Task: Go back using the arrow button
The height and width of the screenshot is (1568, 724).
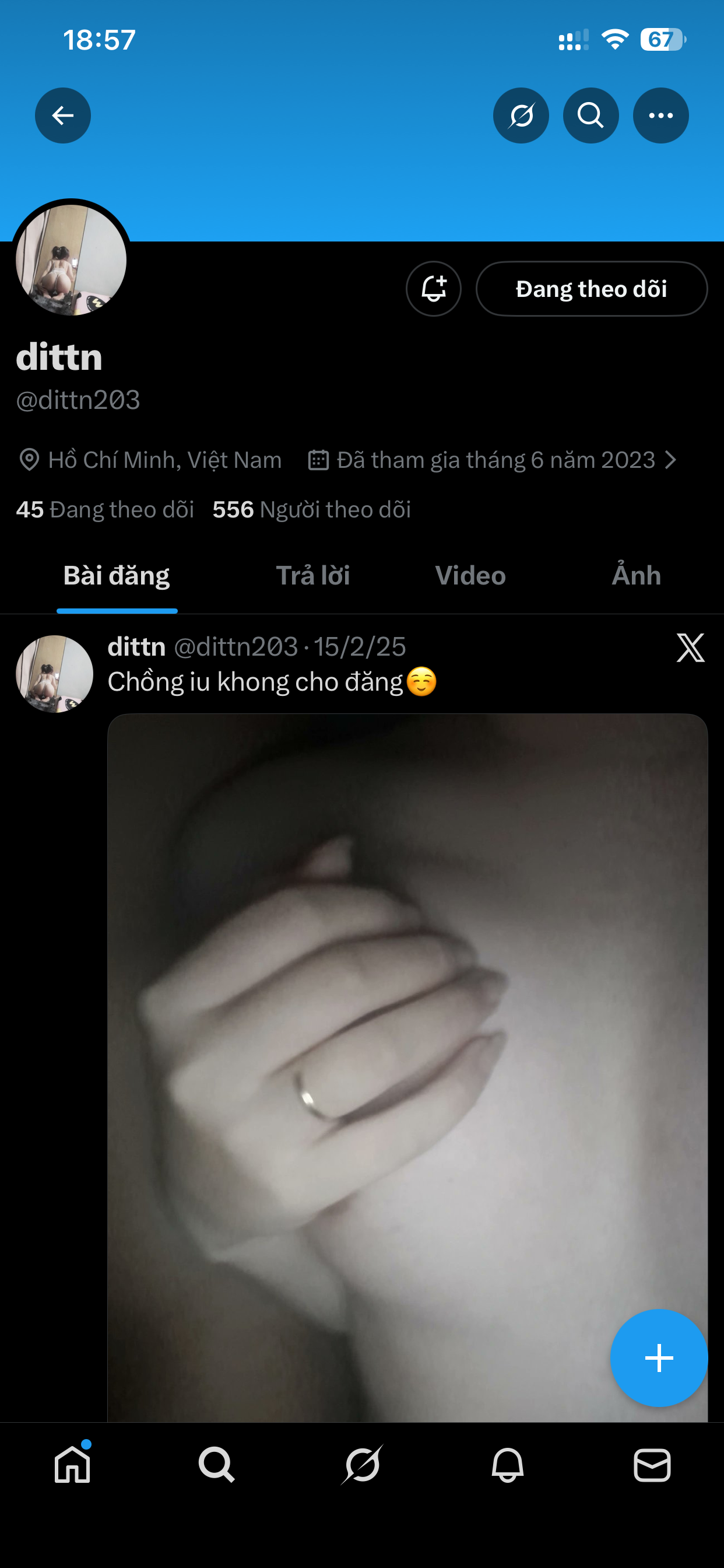Action: coord(63,116)
